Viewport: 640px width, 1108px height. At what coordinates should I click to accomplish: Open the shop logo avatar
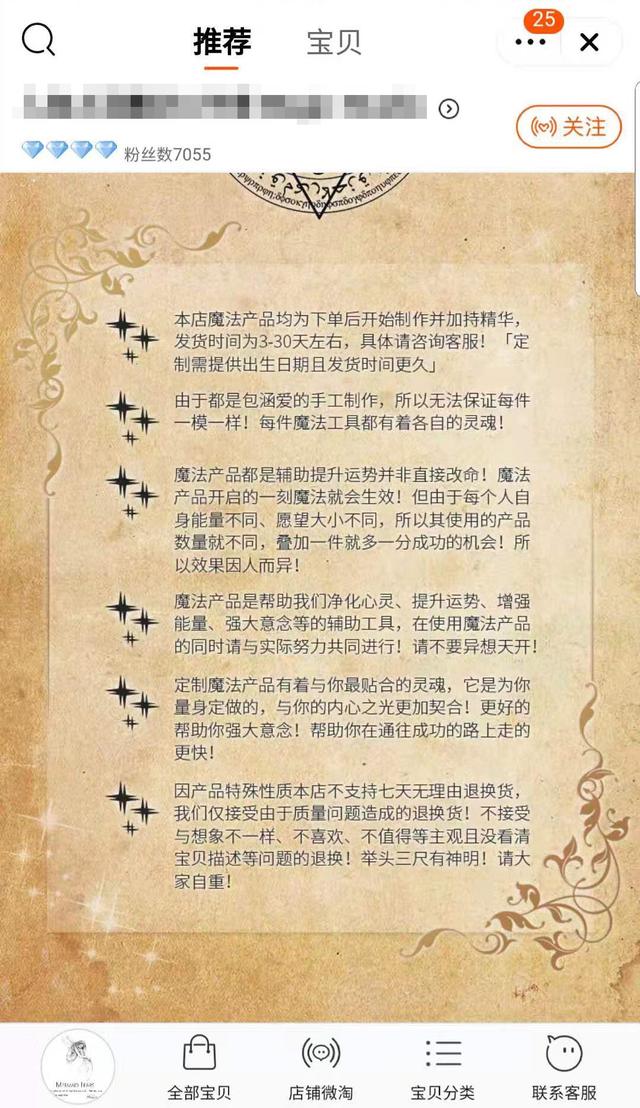pyautogui.click(x=78, y=1066)
